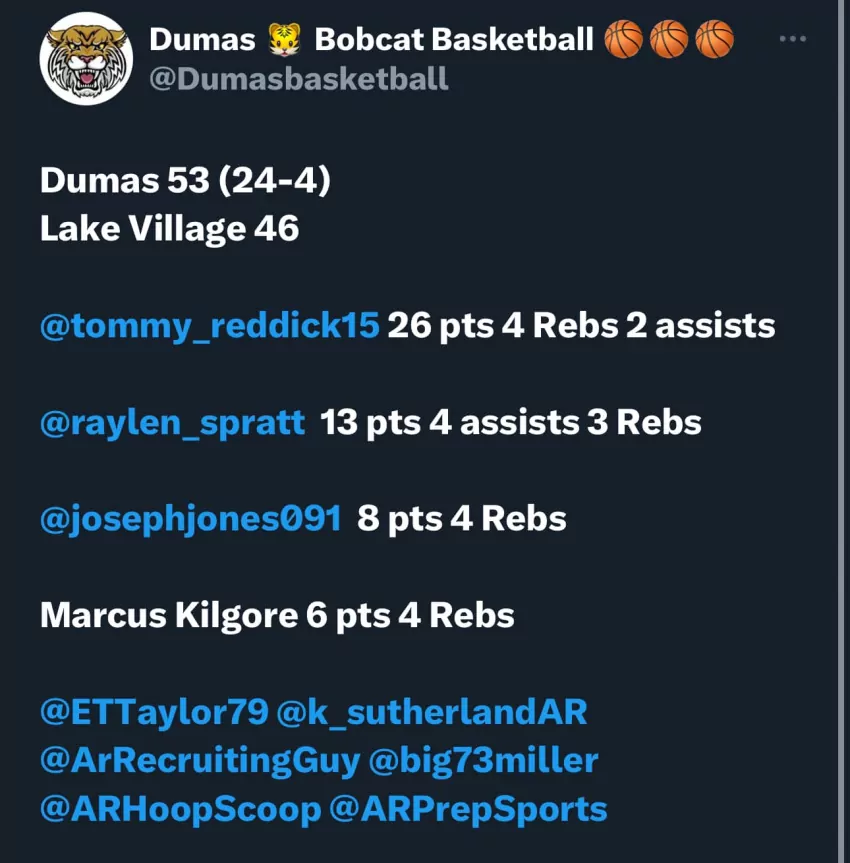
Task: Open the @Dumasbasketball account handle
Action: pos(298,79)
